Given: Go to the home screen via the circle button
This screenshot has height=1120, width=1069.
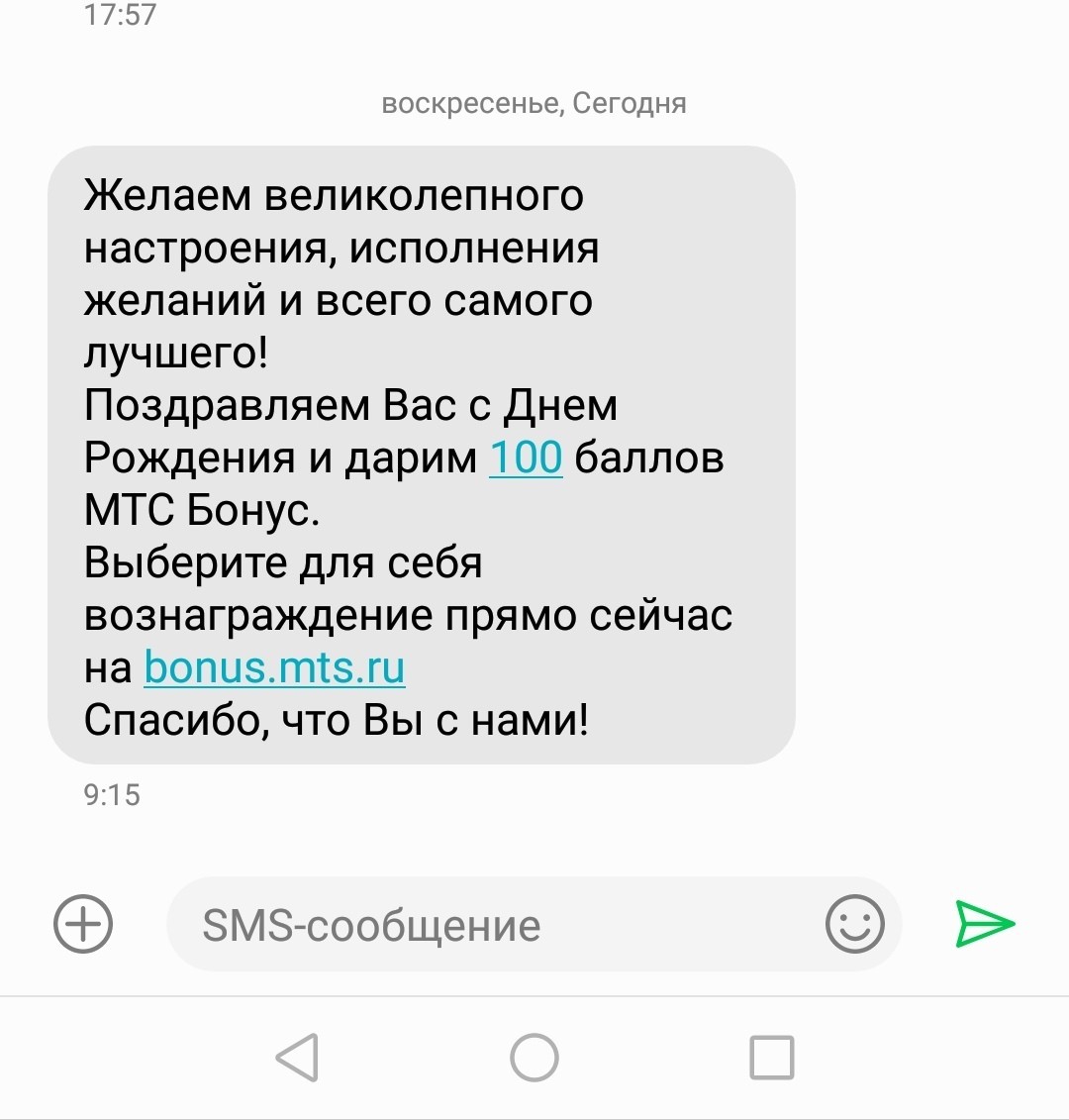Looking at the screenshot, I should [x=534, y=1057].
